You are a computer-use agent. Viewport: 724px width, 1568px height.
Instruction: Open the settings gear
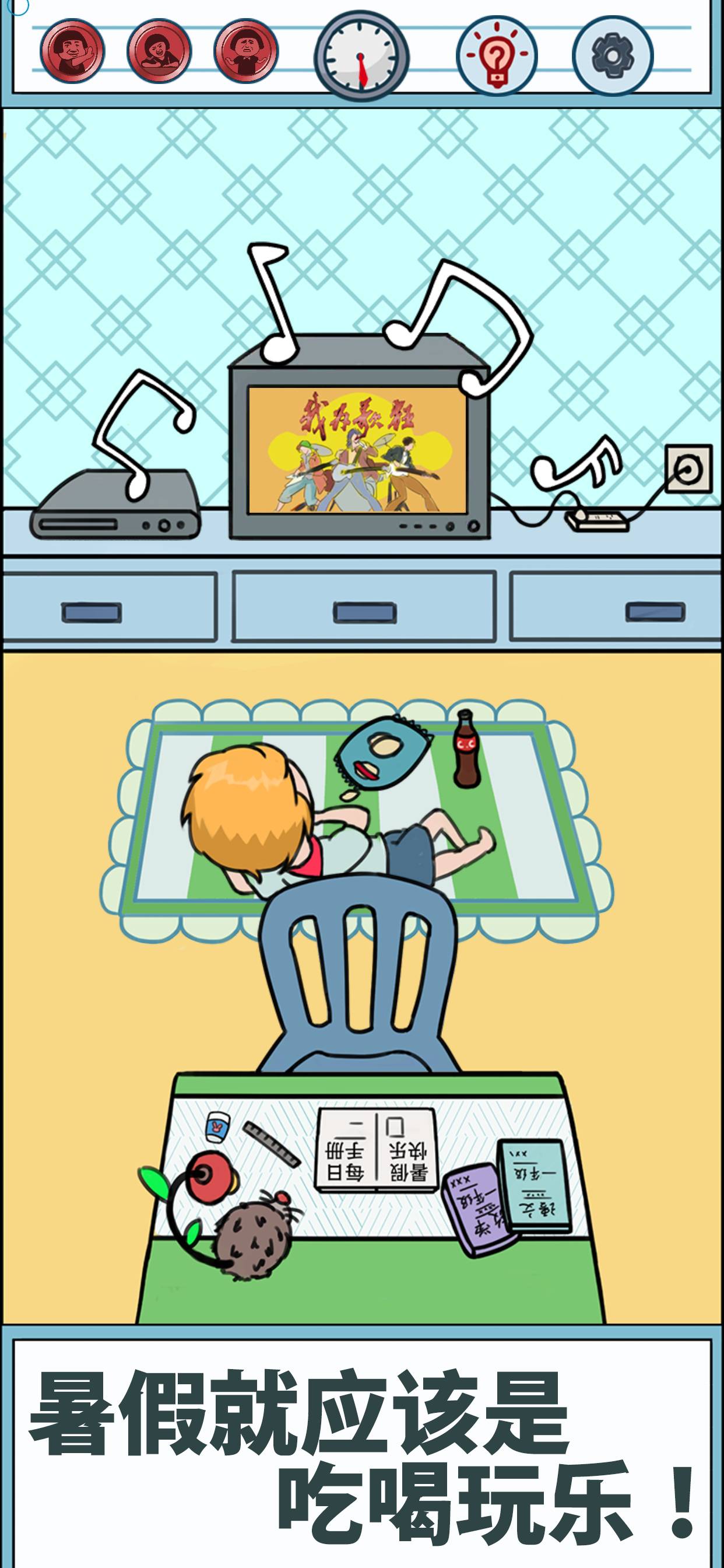click(x=612, y=56)
